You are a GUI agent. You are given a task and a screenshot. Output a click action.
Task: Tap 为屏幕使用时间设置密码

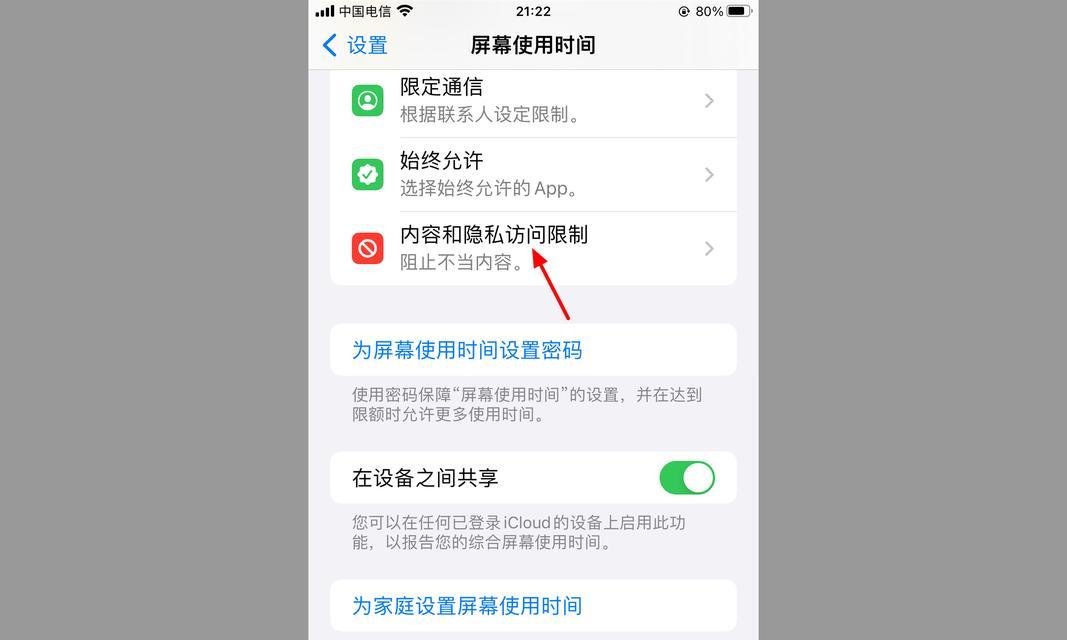(x=467, y=350)
